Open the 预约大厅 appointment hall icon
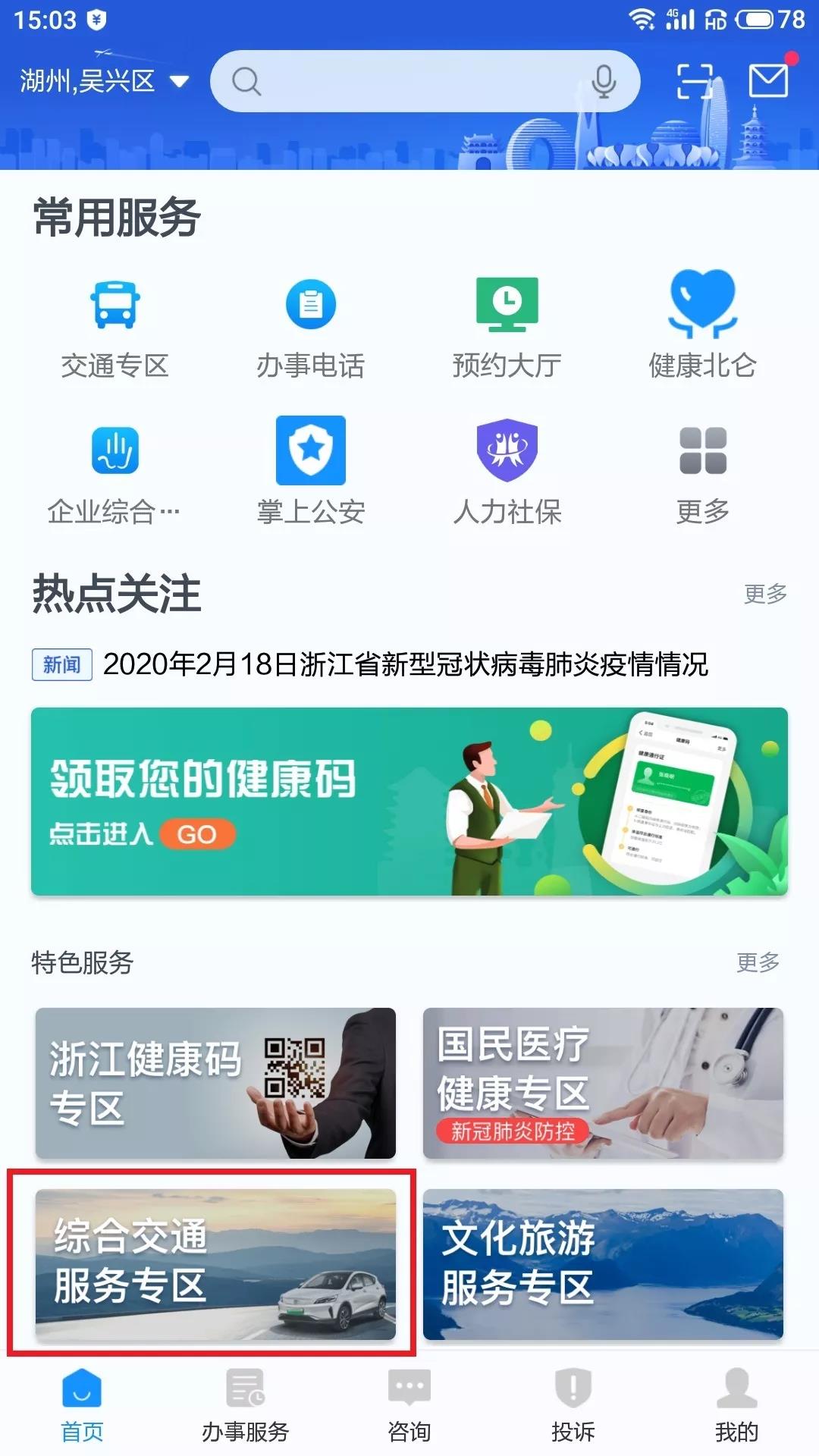This screenshot has width=819, height=1456. (506, 303)
